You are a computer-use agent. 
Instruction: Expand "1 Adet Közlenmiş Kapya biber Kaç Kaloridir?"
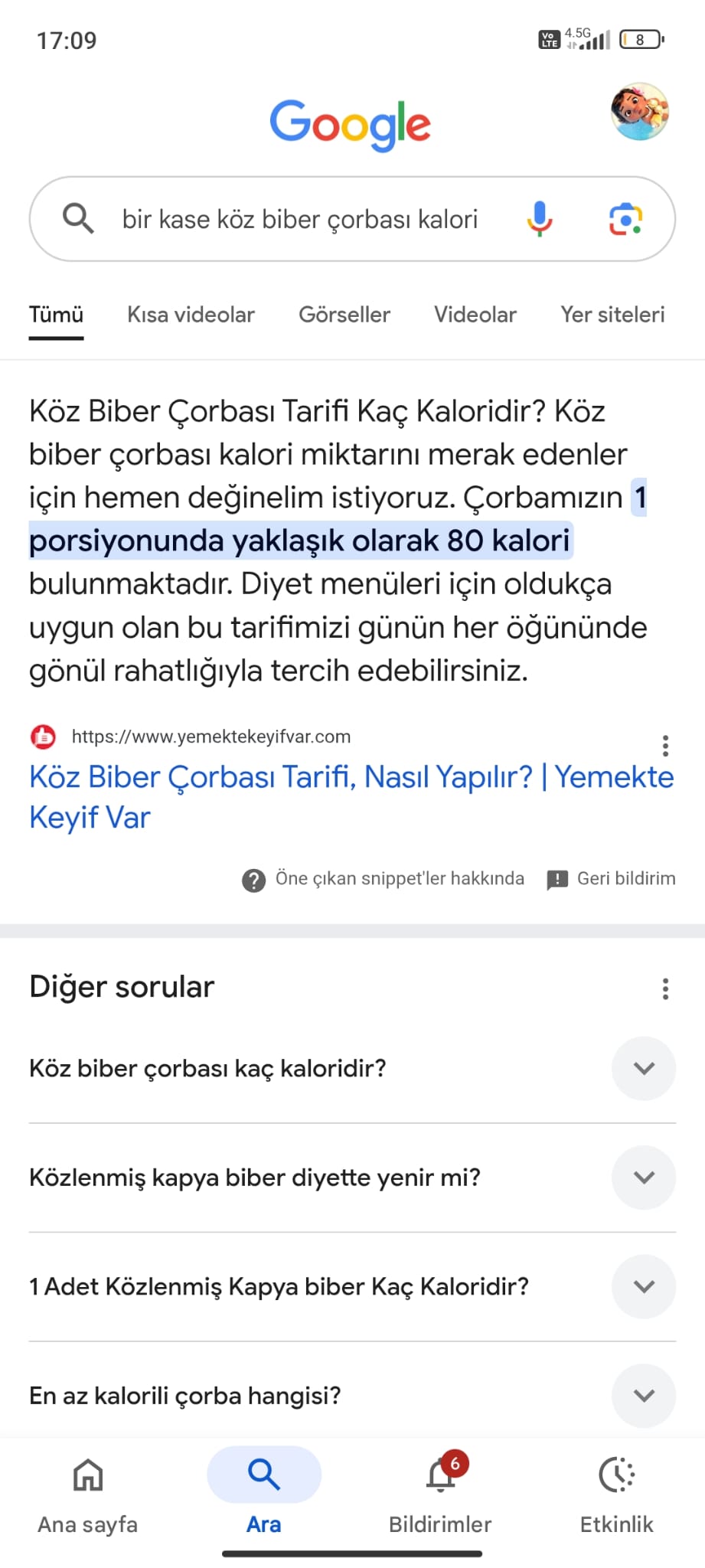point(644,1286)
